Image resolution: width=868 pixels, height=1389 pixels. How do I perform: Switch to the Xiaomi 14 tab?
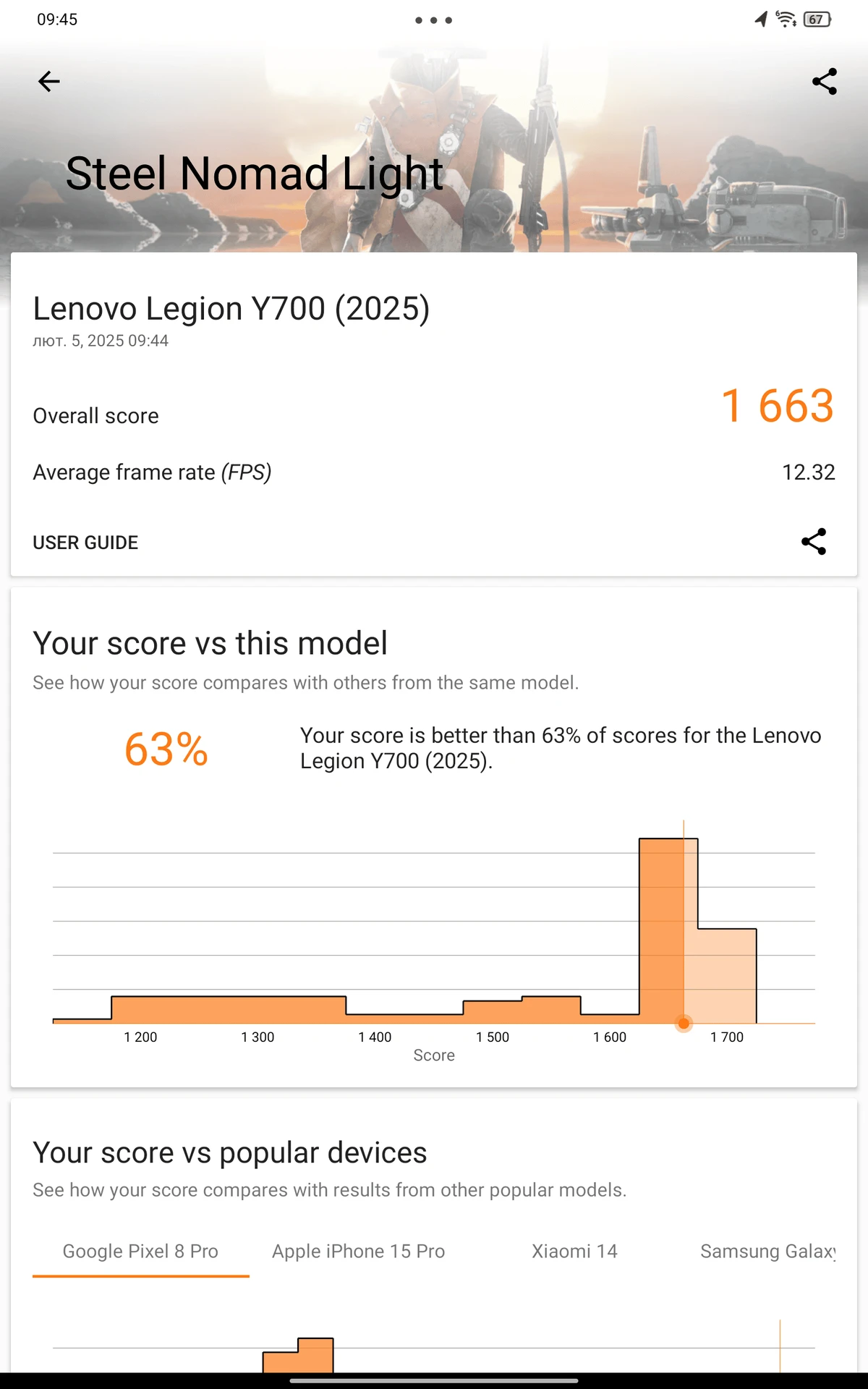click(574, 1252)
